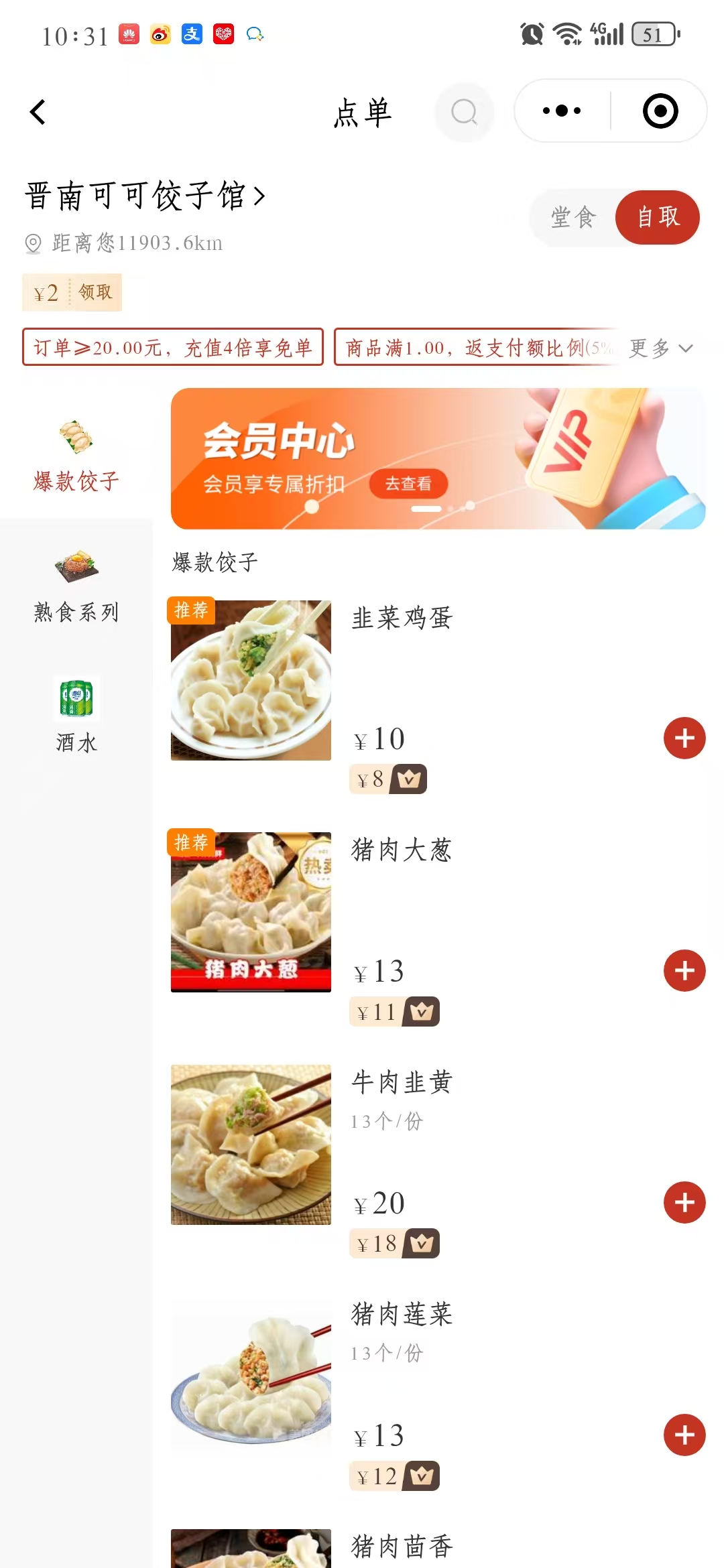View the 订单≥20.00元 充值4倍享免单 promotion
Screen dimensions: 724x1568
173,347
